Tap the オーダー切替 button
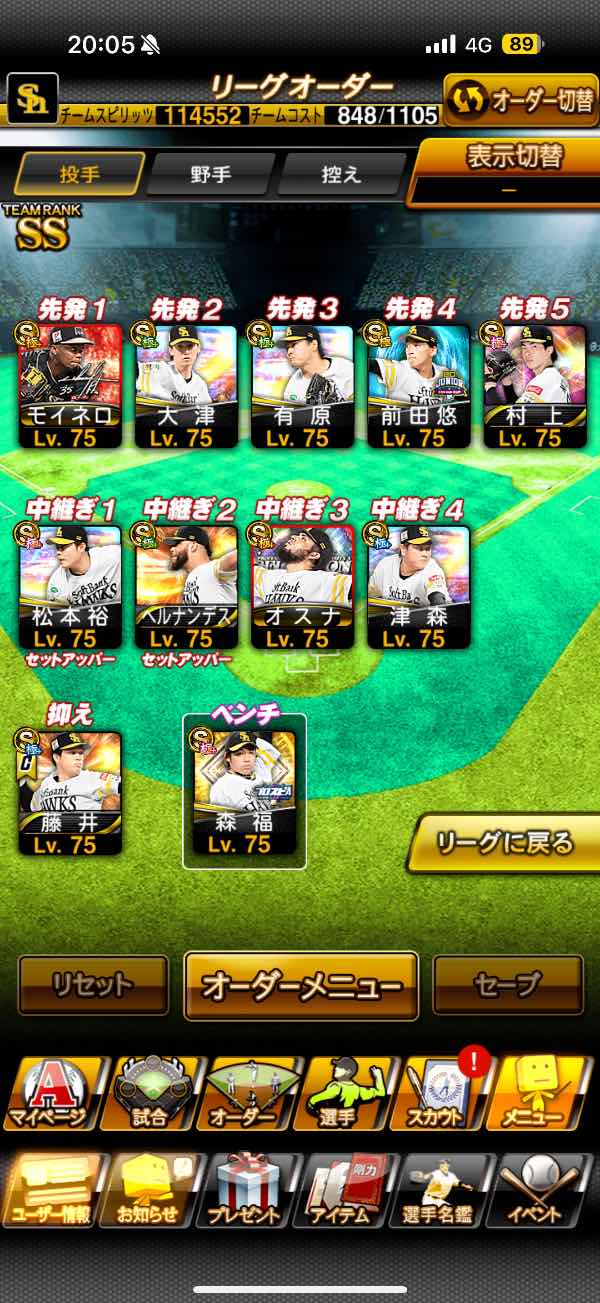Screen dimensions: 600x1303 [x=520, y=101]
